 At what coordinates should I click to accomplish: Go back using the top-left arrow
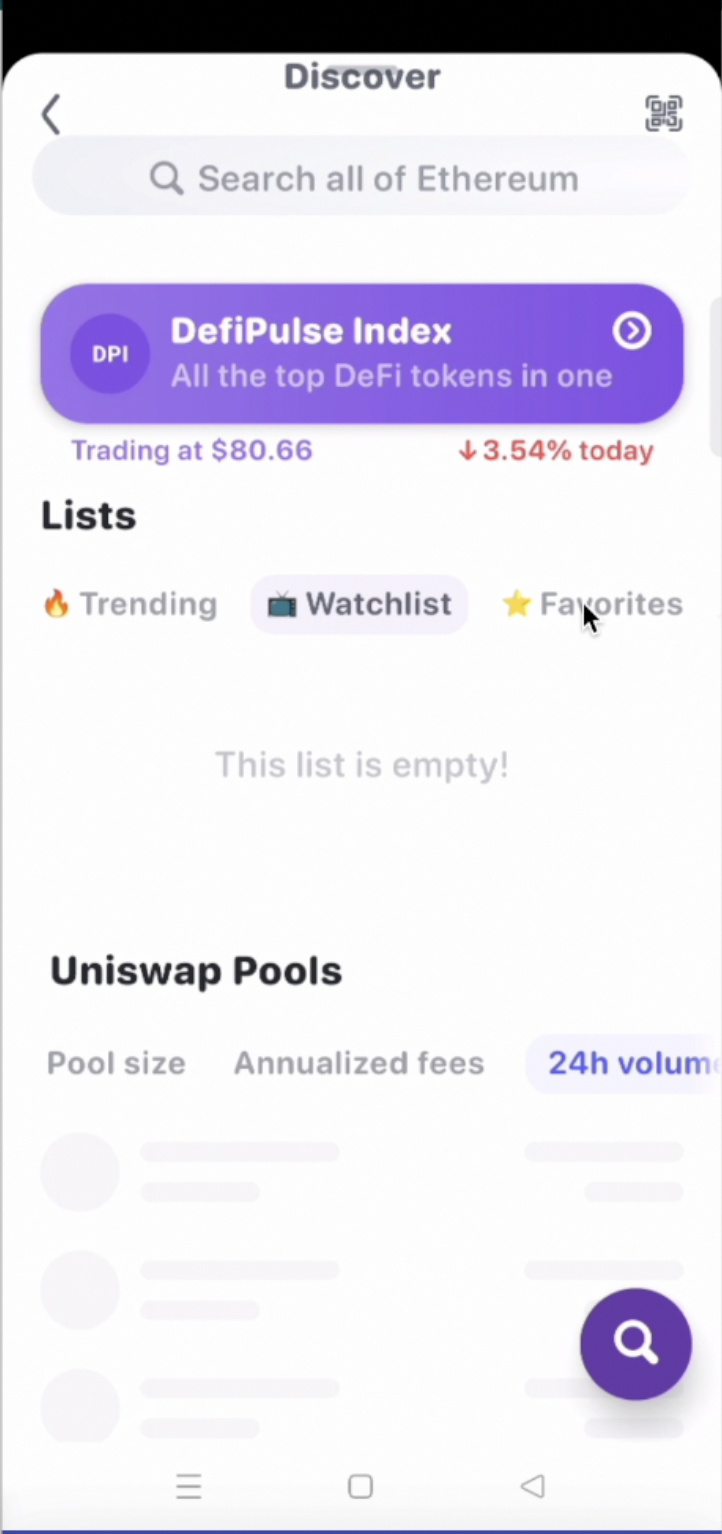click(x=51, y=114)
